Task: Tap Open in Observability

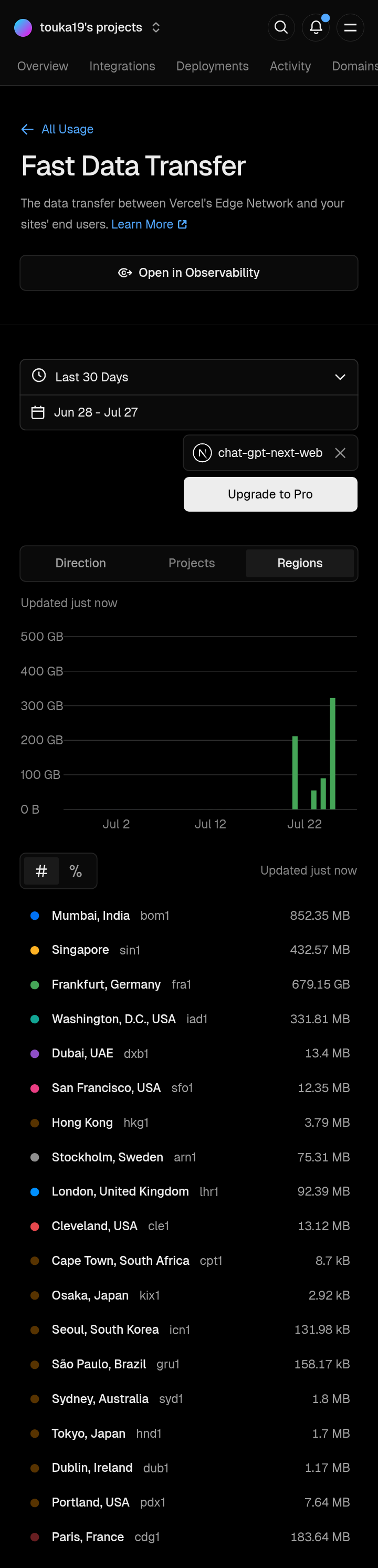Action: 188,273
